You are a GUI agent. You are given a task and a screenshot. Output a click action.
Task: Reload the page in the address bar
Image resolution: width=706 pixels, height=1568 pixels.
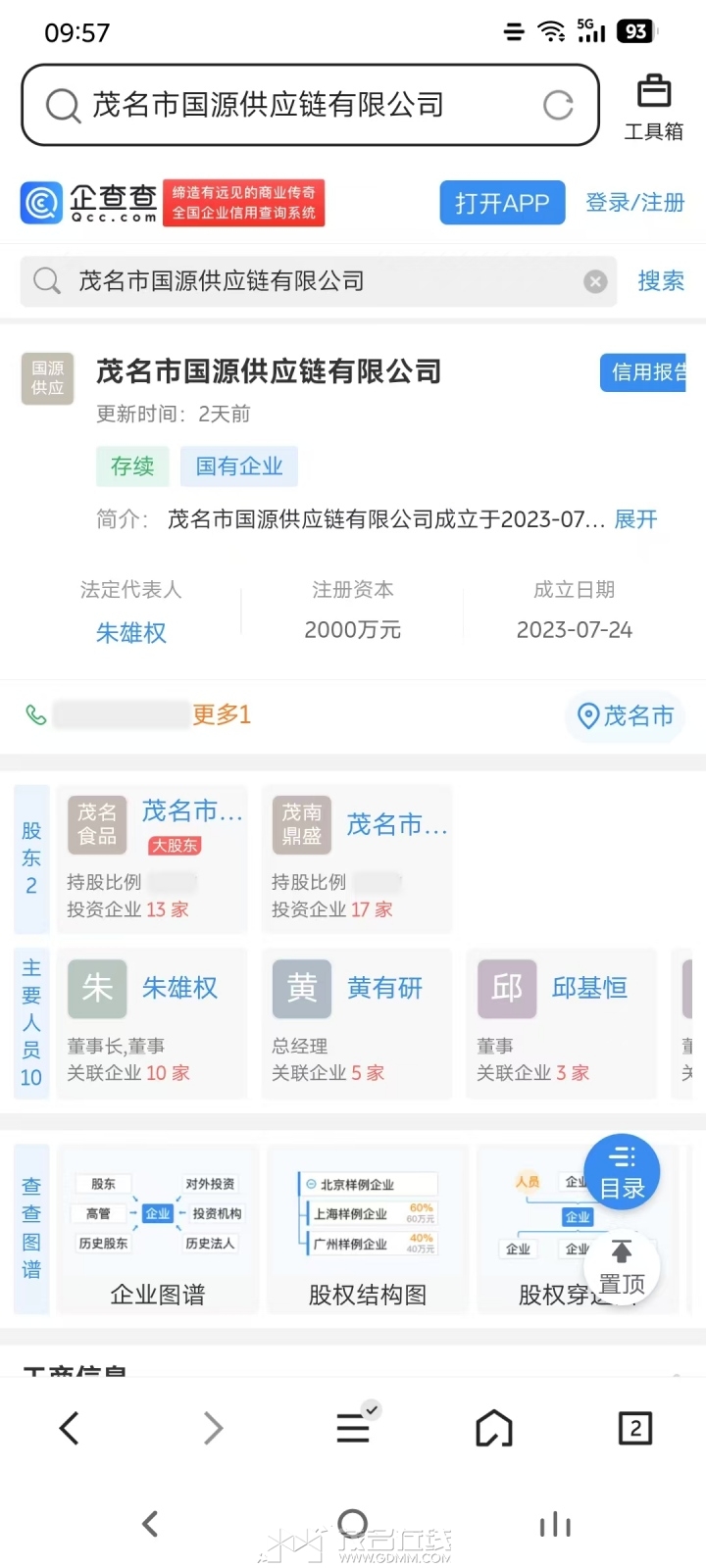558,105
